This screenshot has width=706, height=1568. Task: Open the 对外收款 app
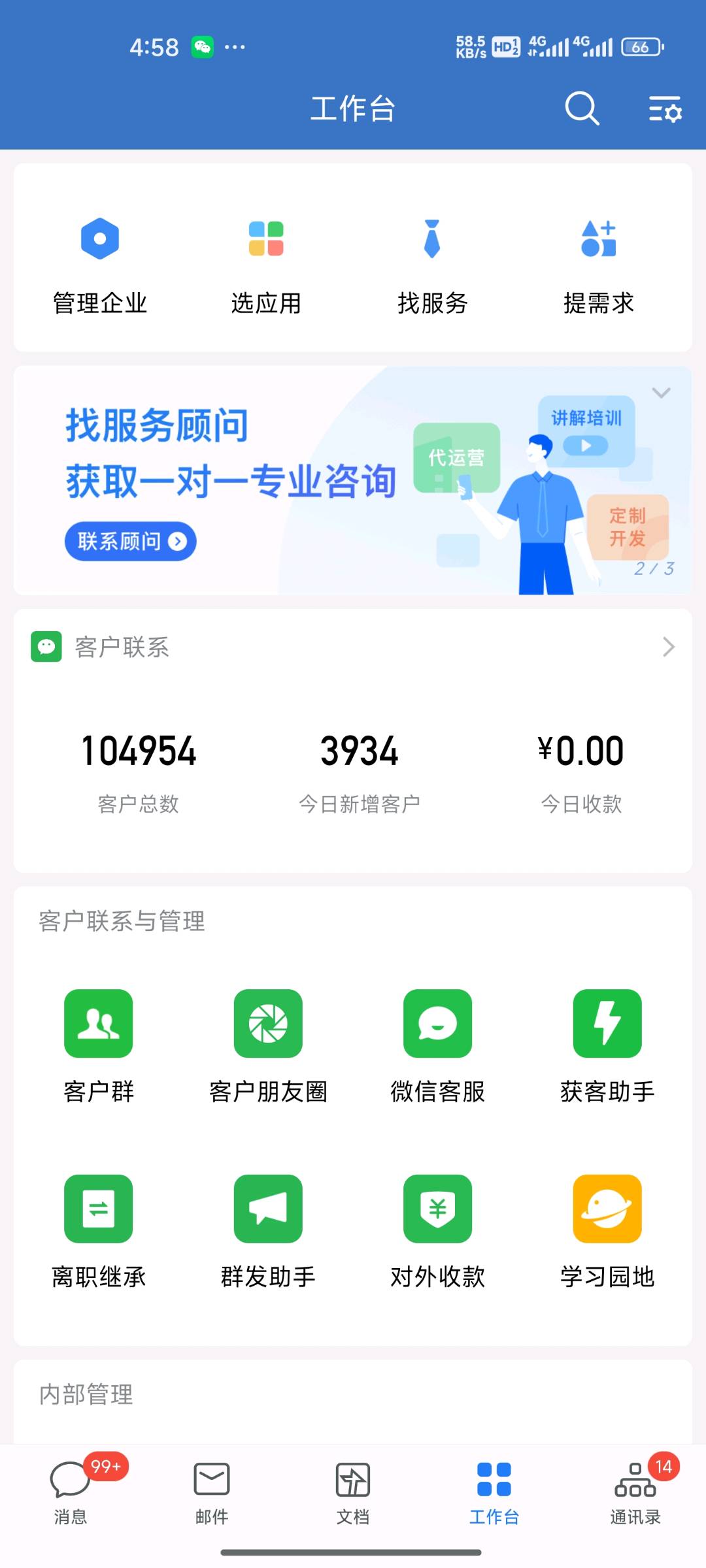437,1230
